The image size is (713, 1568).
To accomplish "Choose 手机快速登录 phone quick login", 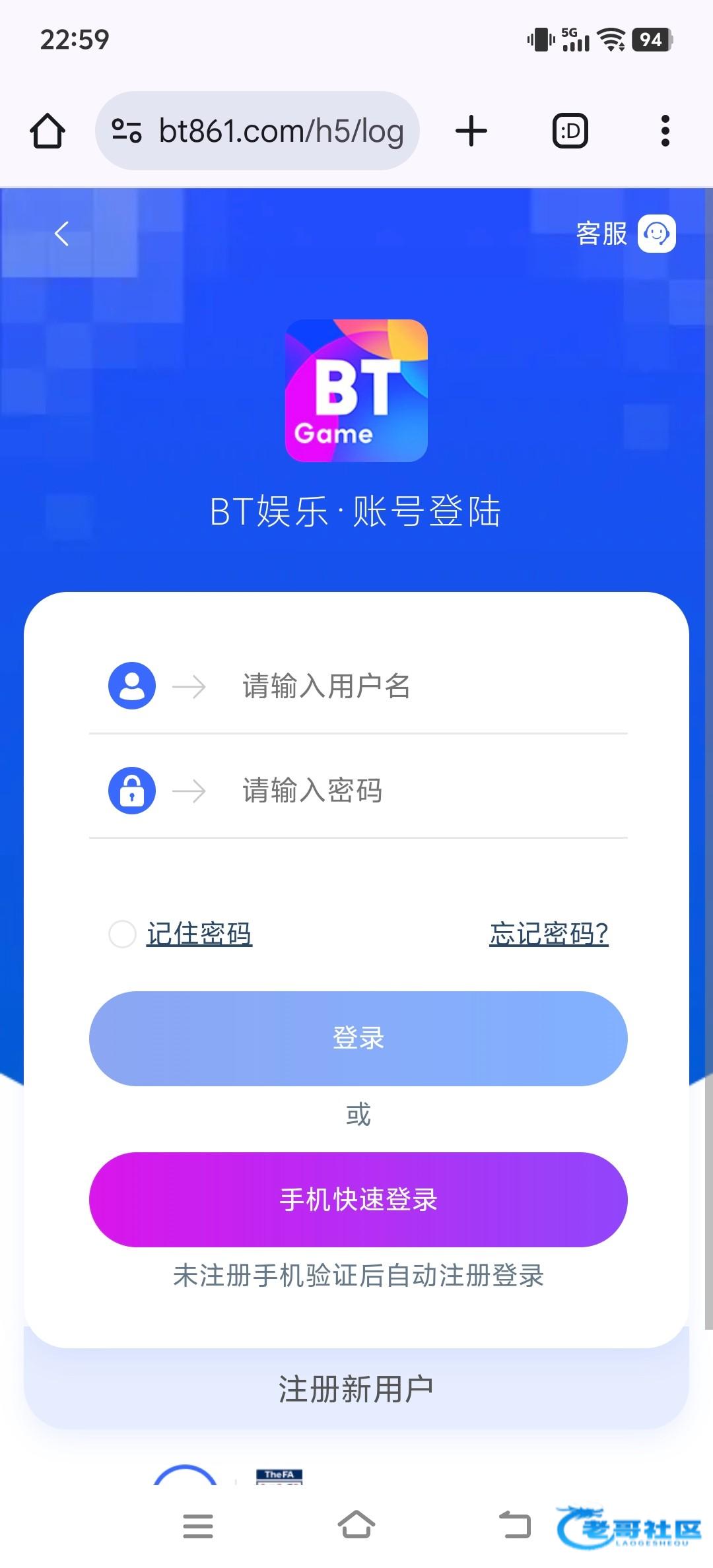I will [358, 1199].
